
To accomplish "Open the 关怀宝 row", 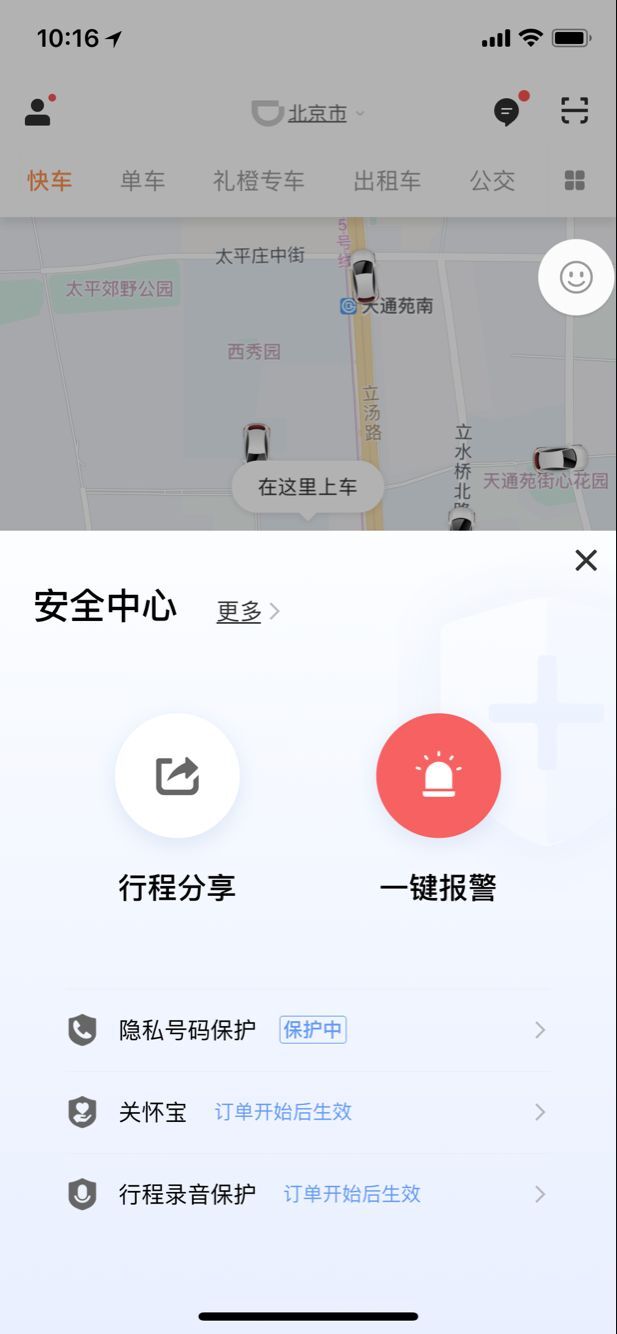I will pos(308,1112).
